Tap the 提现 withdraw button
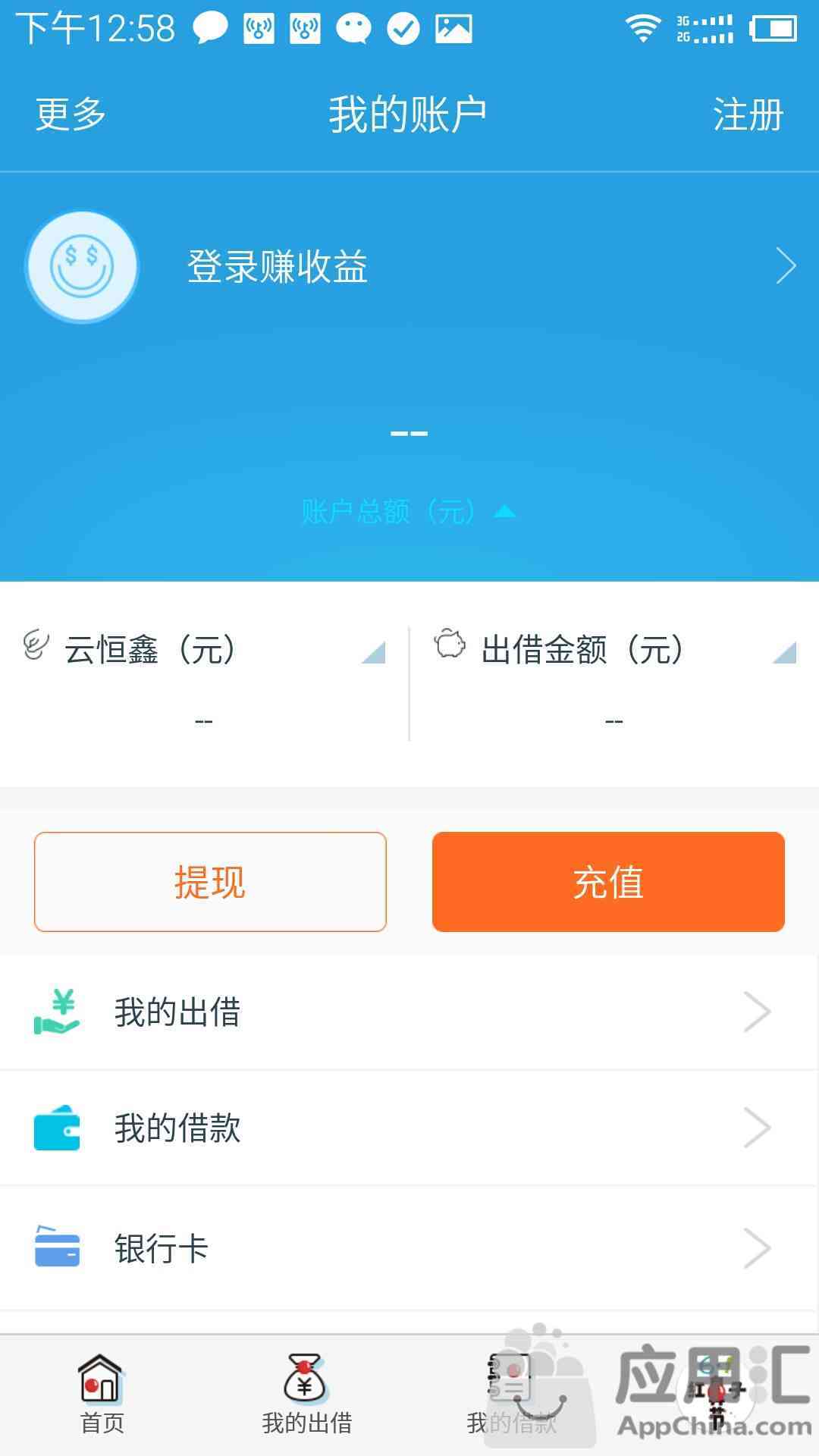 (210, 882)
